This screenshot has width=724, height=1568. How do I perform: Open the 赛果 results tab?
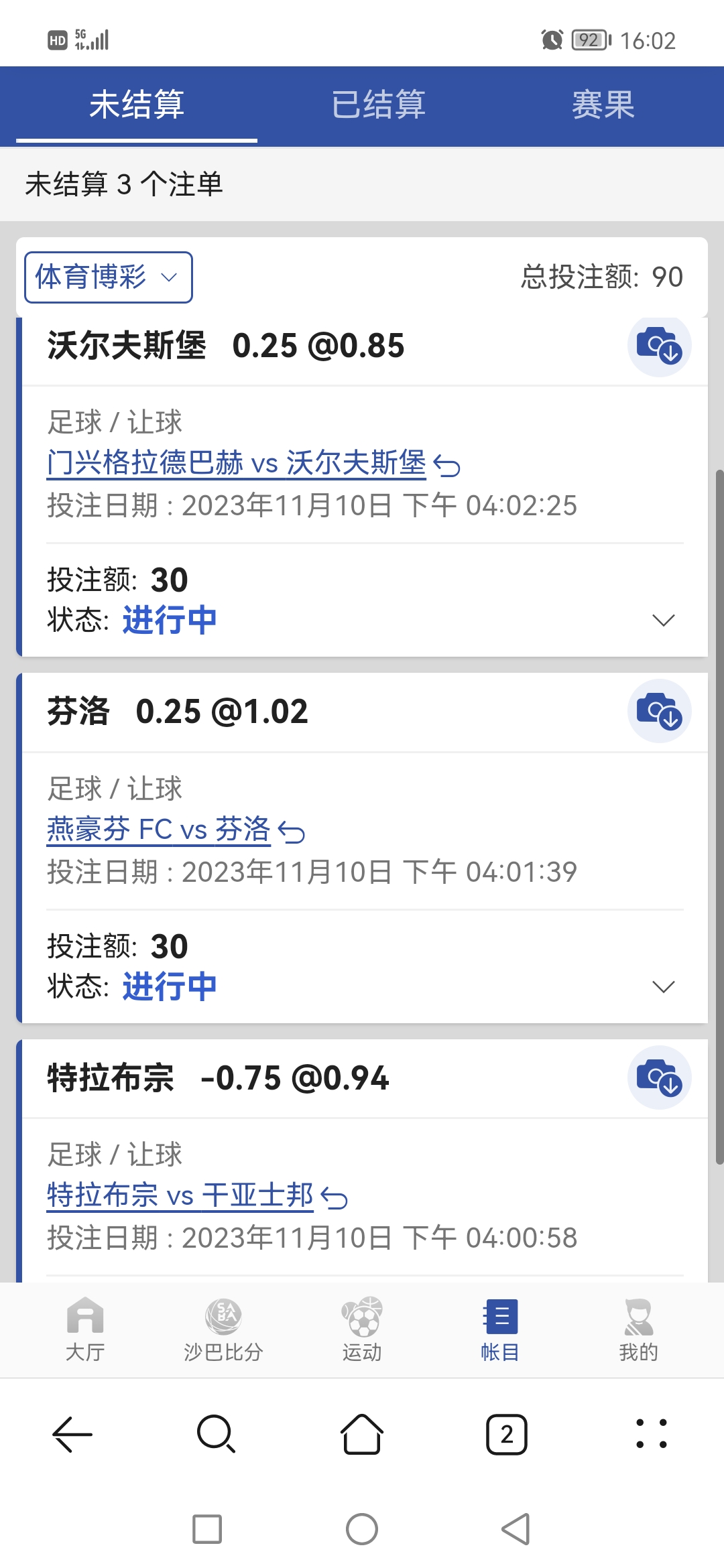coord(603,105)
